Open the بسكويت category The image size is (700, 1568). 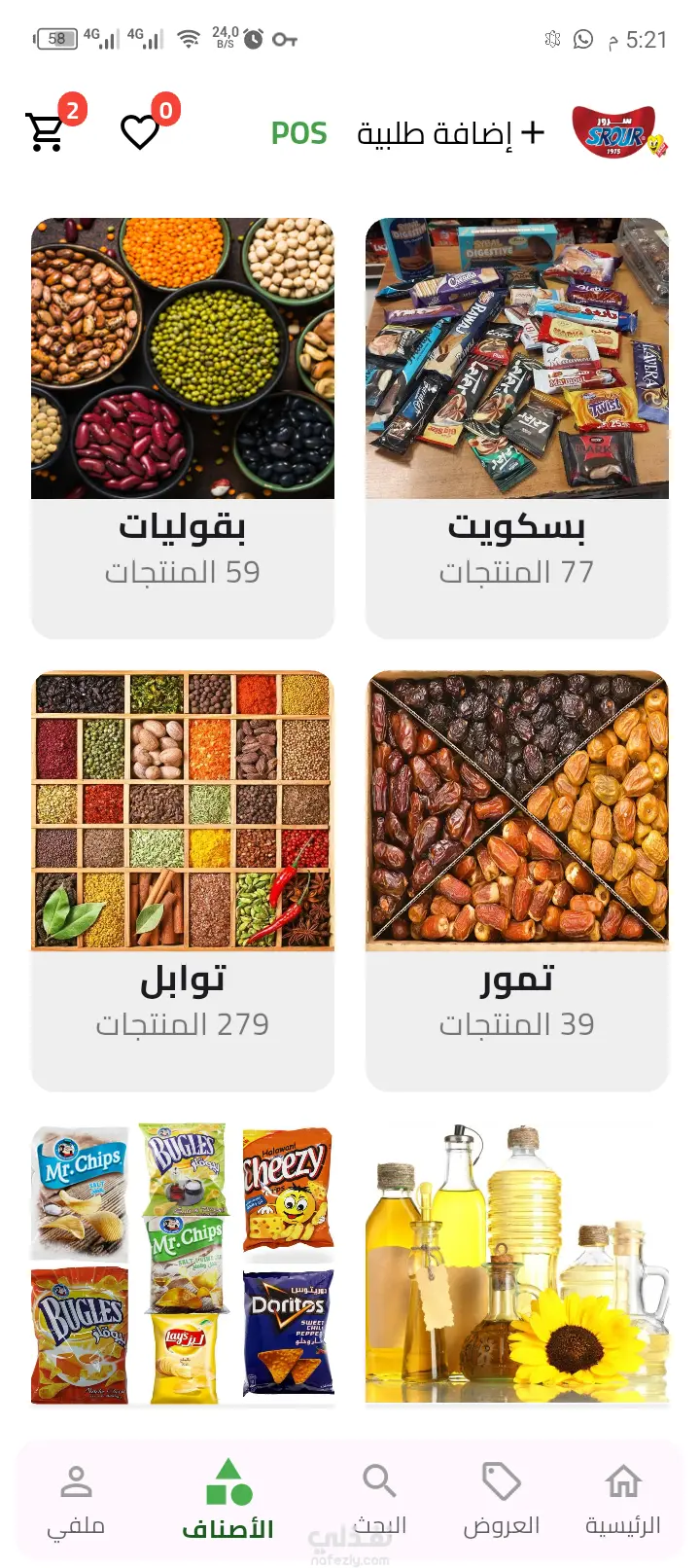tap(516, 428)
